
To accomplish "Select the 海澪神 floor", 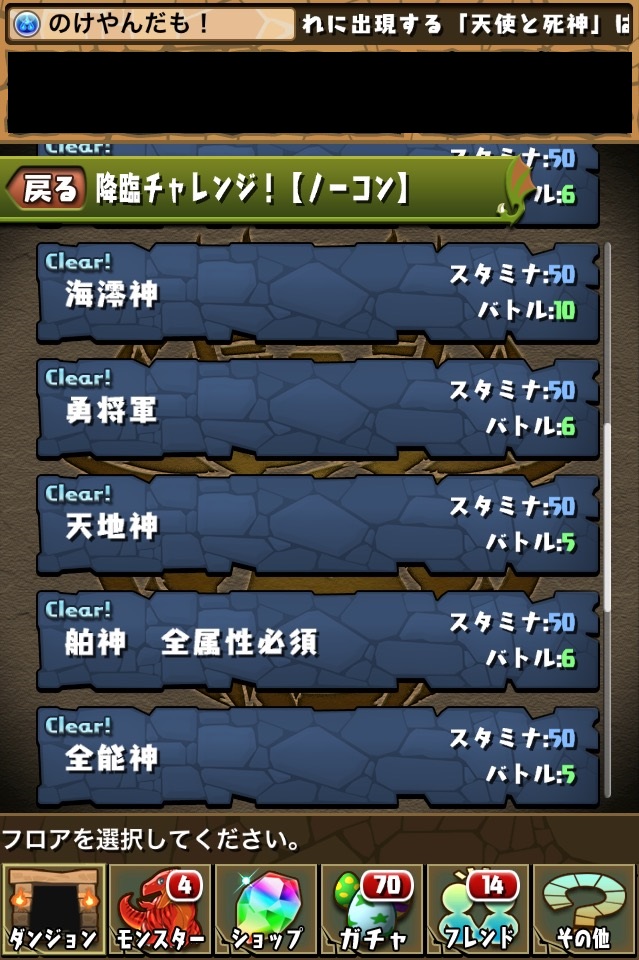I will point(318,292).
